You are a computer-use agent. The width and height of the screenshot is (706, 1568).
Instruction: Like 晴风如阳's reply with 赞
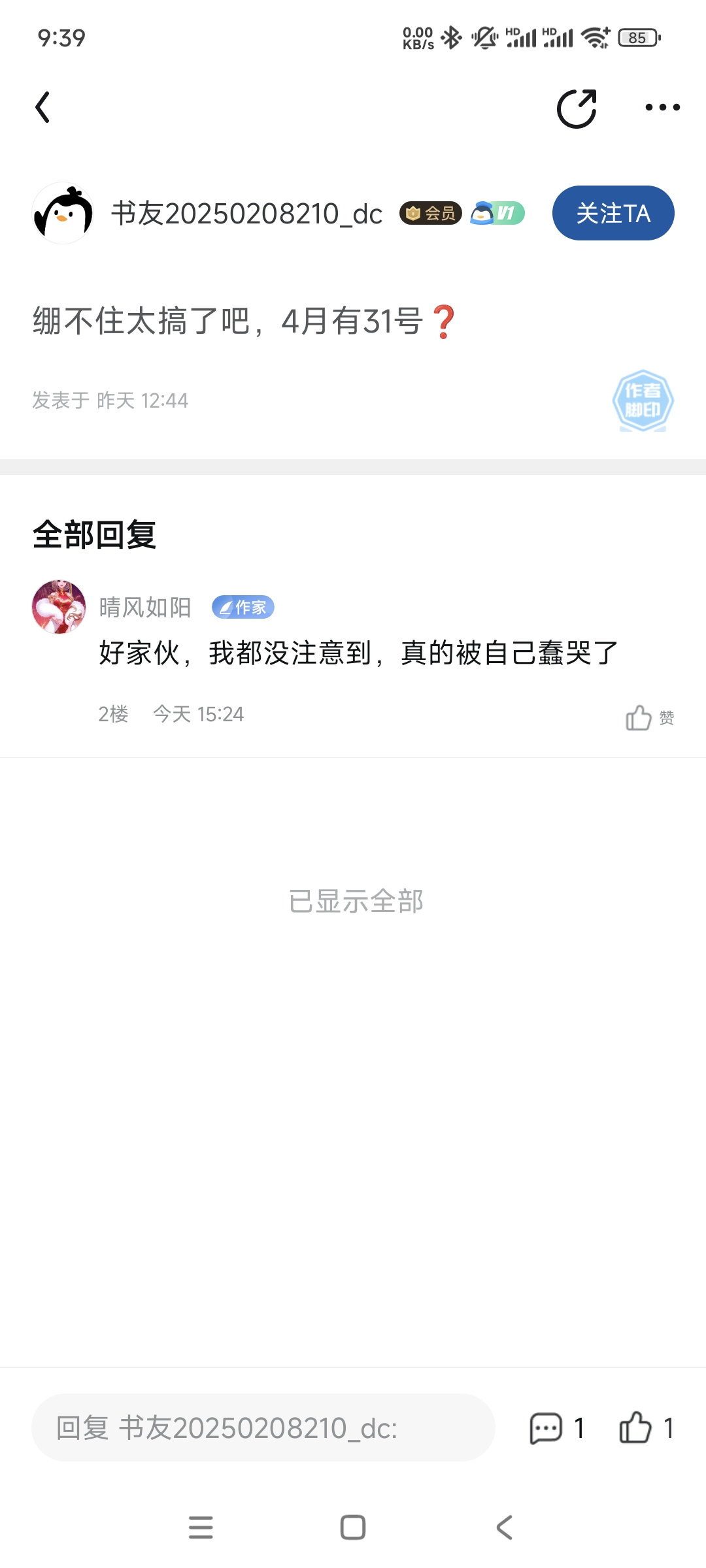click(649, 717)
